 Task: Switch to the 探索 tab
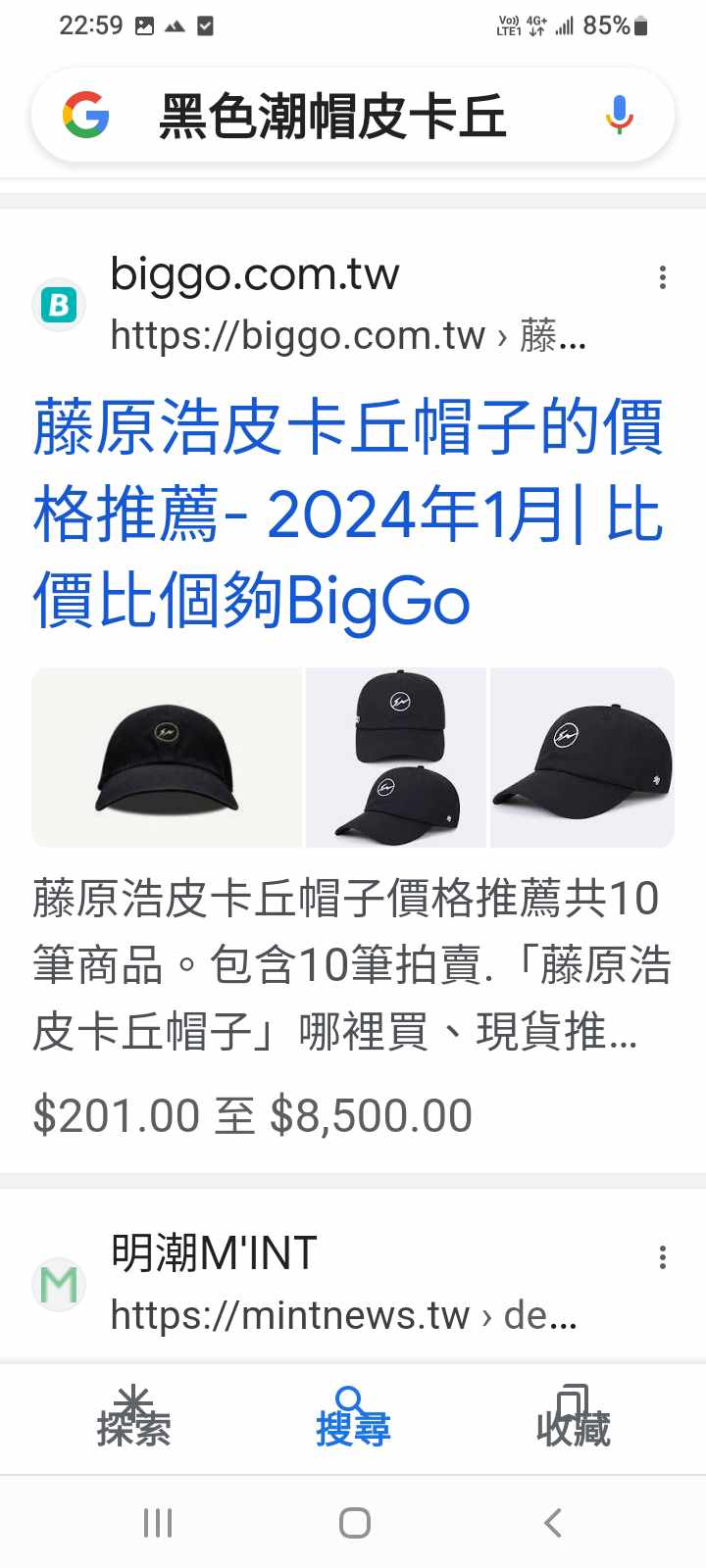click(133, 1417)
